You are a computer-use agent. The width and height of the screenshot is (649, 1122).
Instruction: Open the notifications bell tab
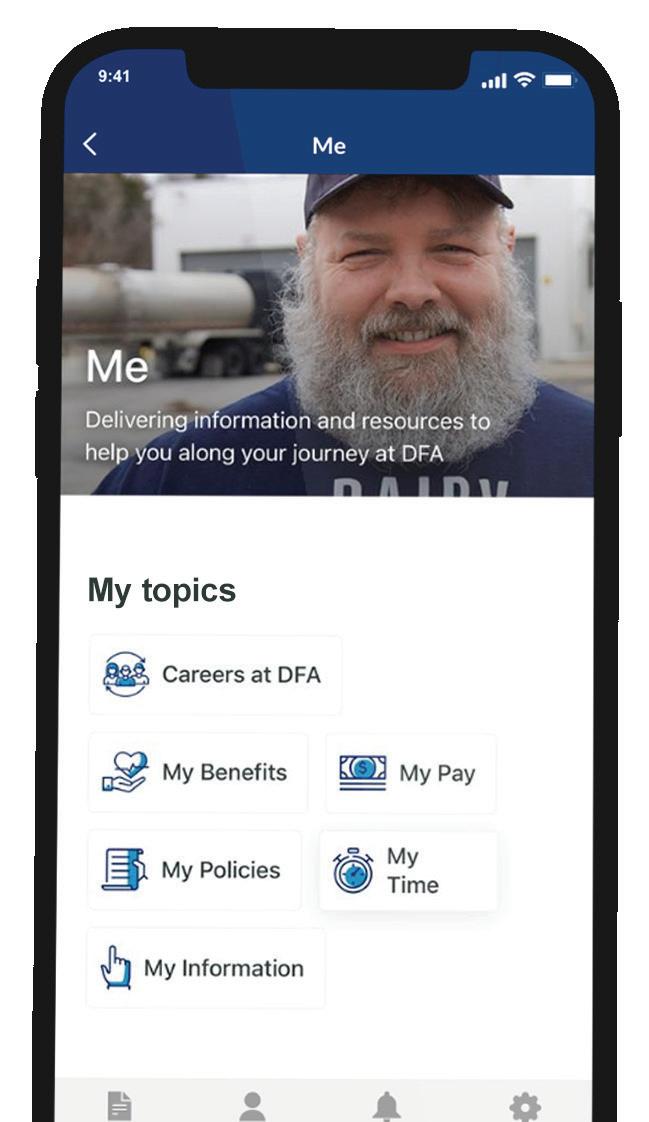387,1105
